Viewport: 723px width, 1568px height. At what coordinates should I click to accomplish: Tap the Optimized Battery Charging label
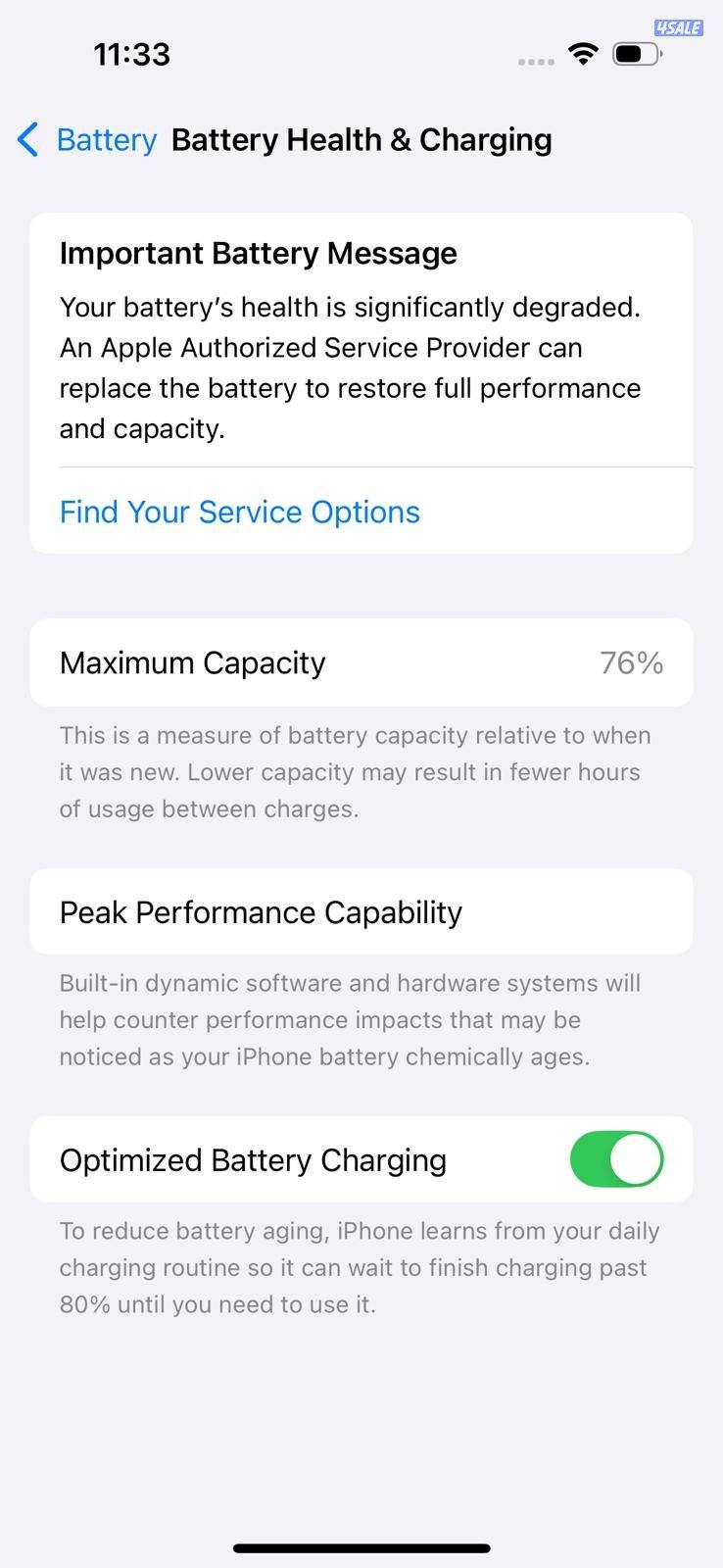252,1158
